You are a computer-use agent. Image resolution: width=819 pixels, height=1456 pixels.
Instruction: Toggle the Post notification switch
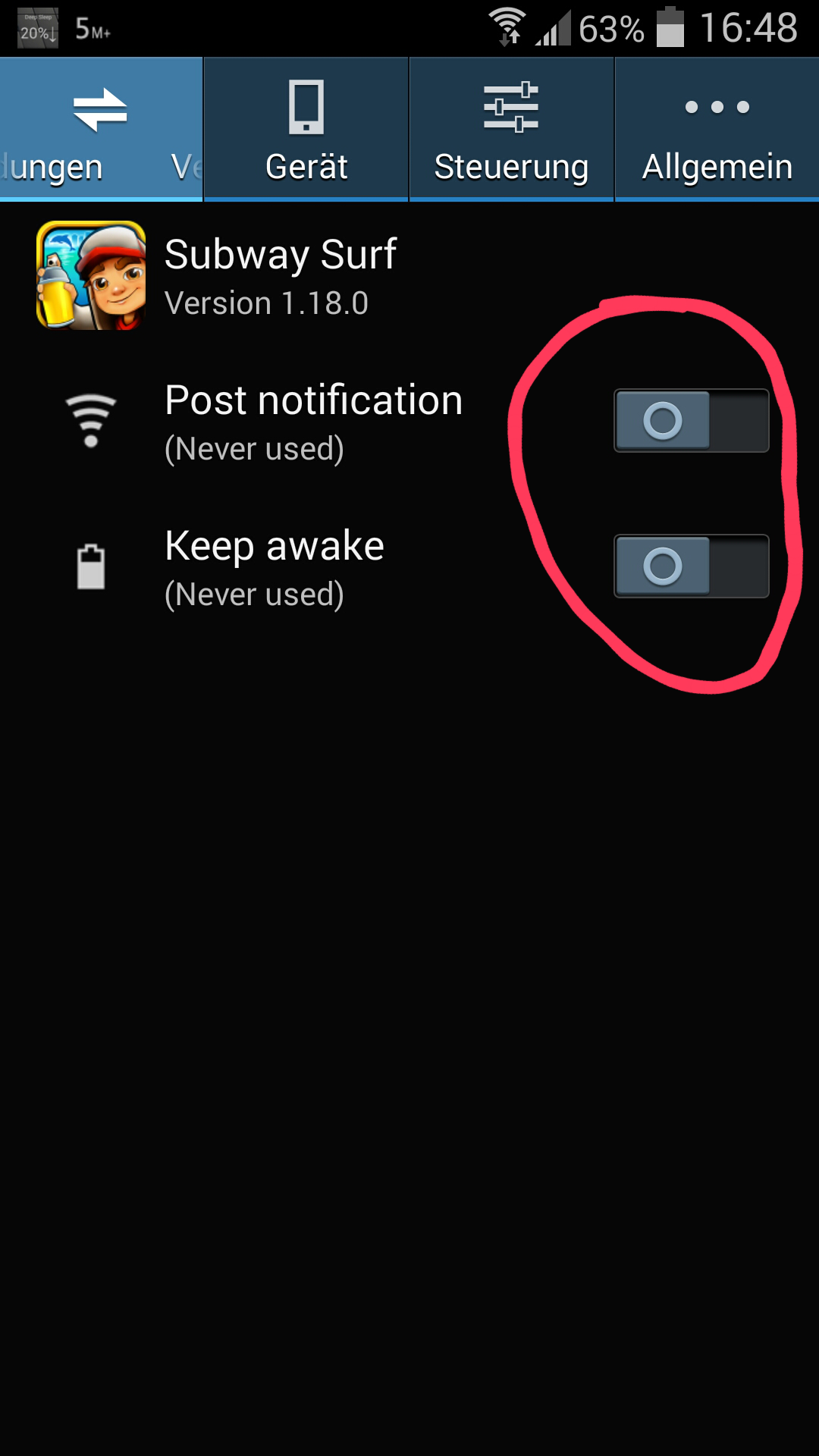(691, 421)
